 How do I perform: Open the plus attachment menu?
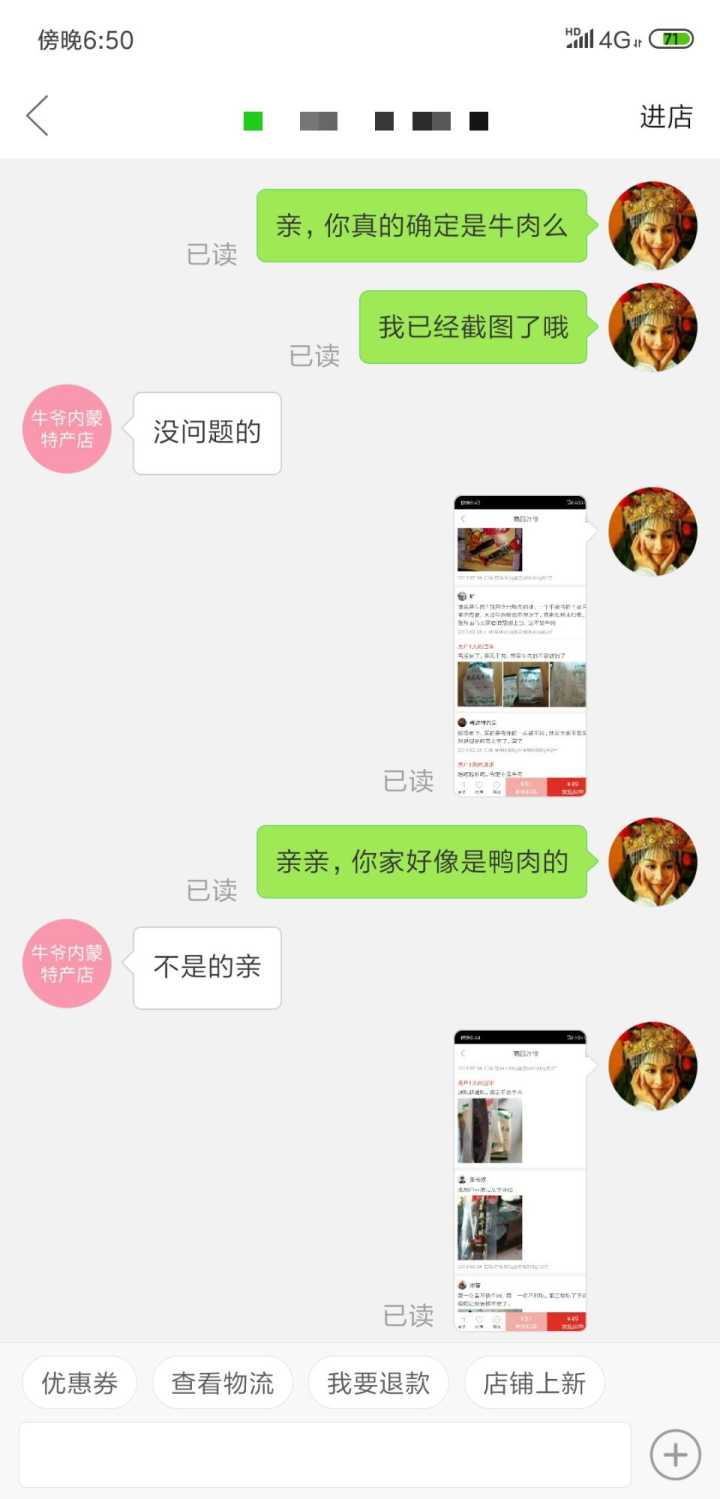coord(675,1454)
